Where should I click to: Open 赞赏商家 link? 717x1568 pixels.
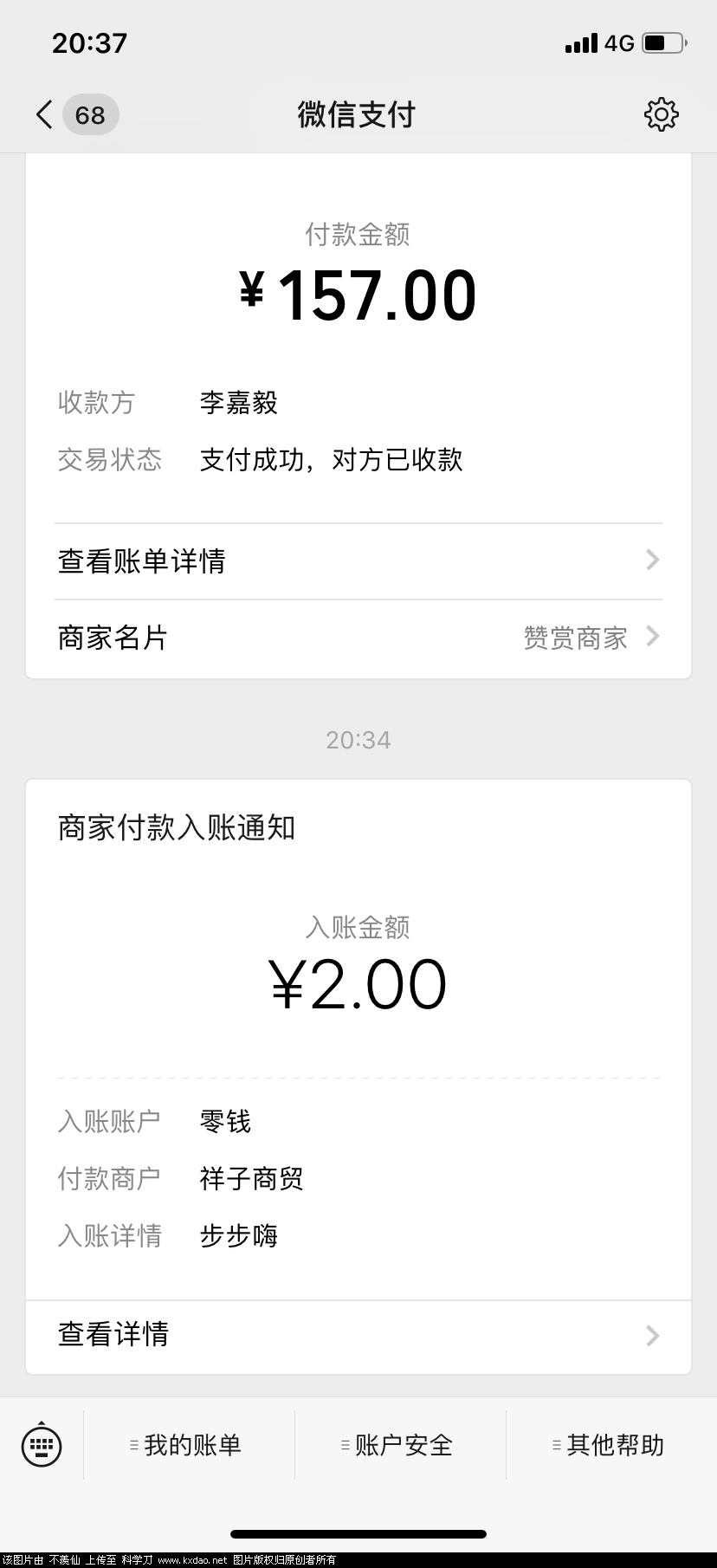coord(575,637)
